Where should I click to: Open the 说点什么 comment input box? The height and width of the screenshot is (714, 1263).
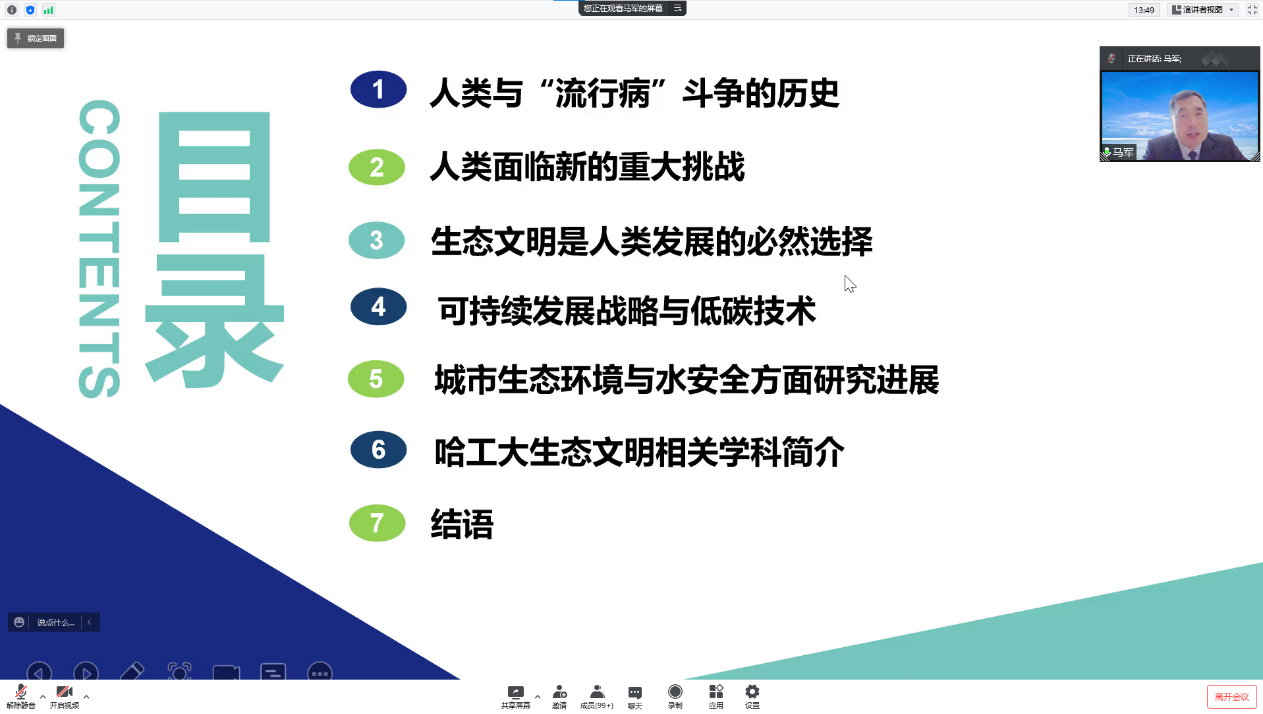click(x=55, y=622)
